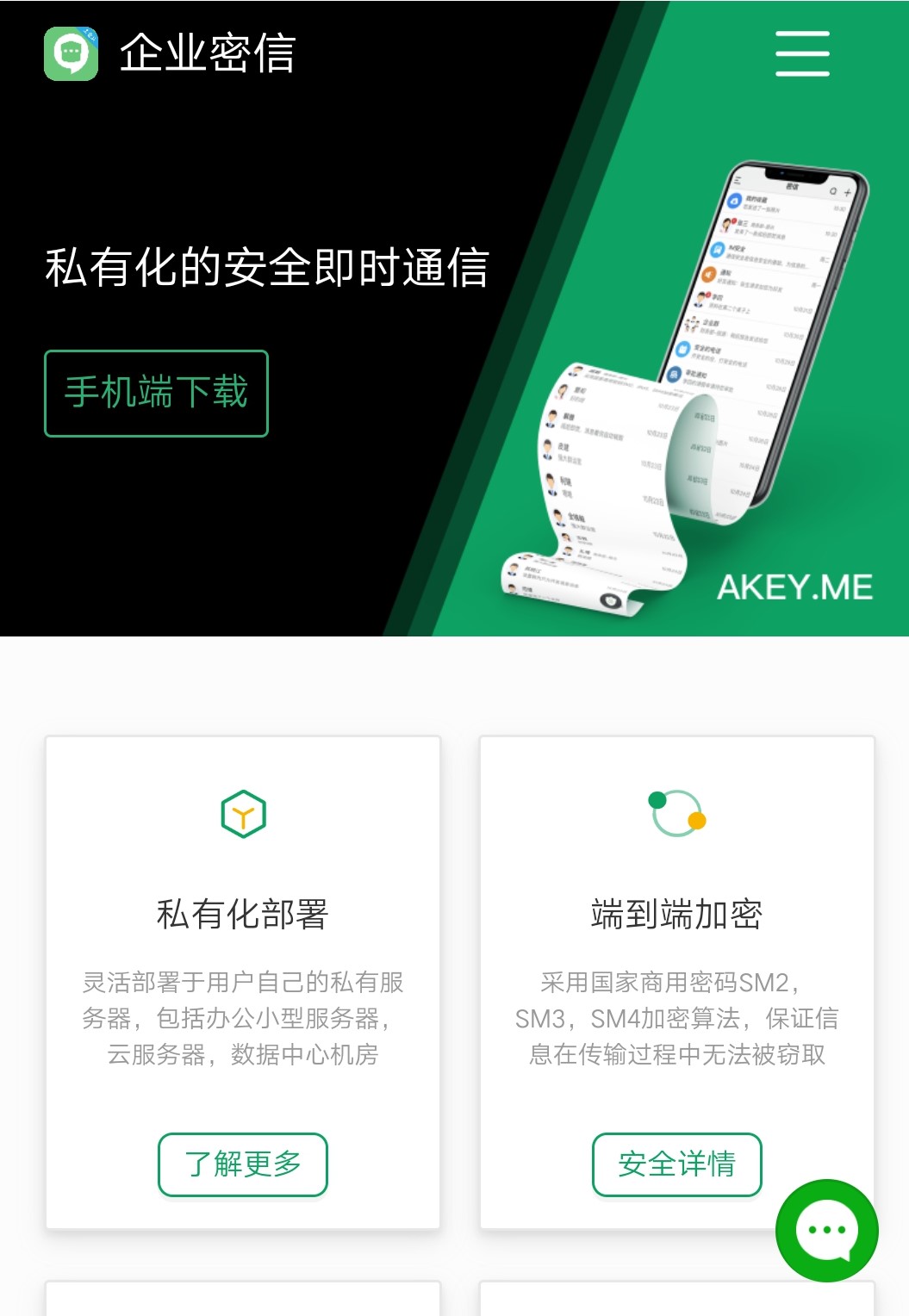Tap the 手机端下载 download button
909x1316 pixels.
(156, 393)
